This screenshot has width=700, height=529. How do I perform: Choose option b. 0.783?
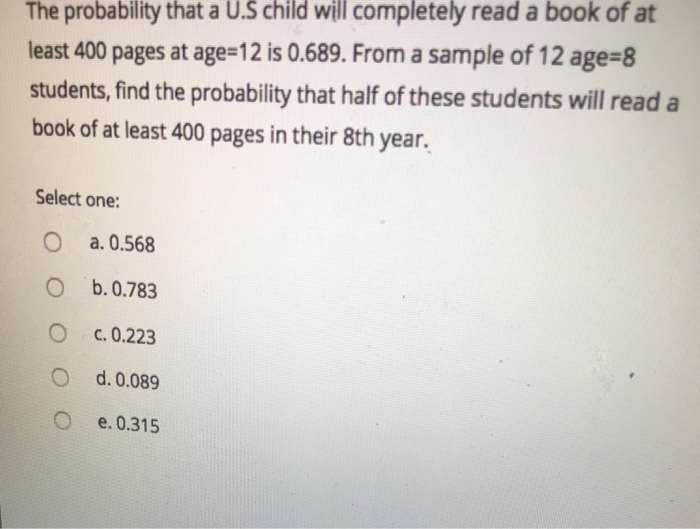point(53,290)
